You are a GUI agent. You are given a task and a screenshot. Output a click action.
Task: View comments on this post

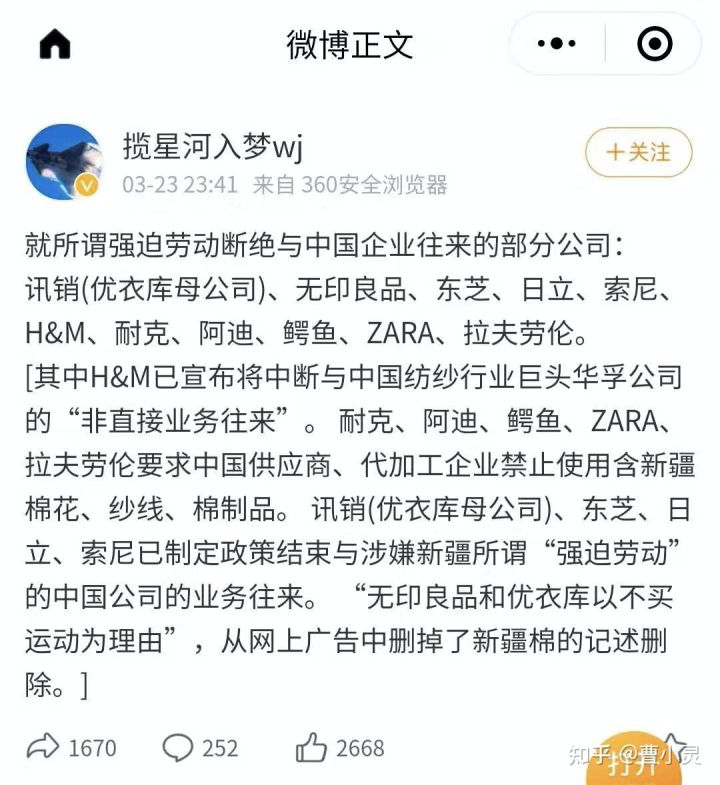200,747
